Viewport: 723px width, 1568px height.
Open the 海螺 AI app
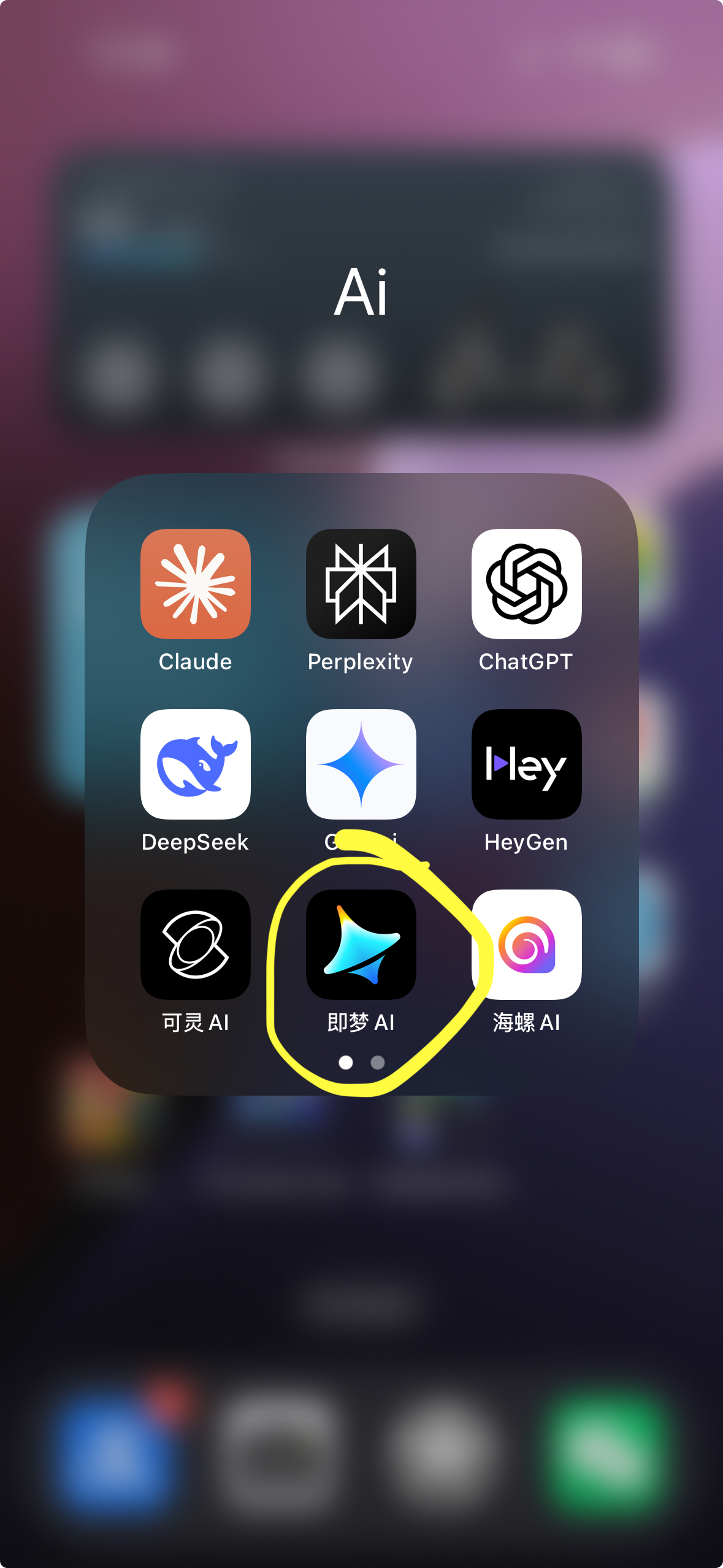(x=526, y=945)
